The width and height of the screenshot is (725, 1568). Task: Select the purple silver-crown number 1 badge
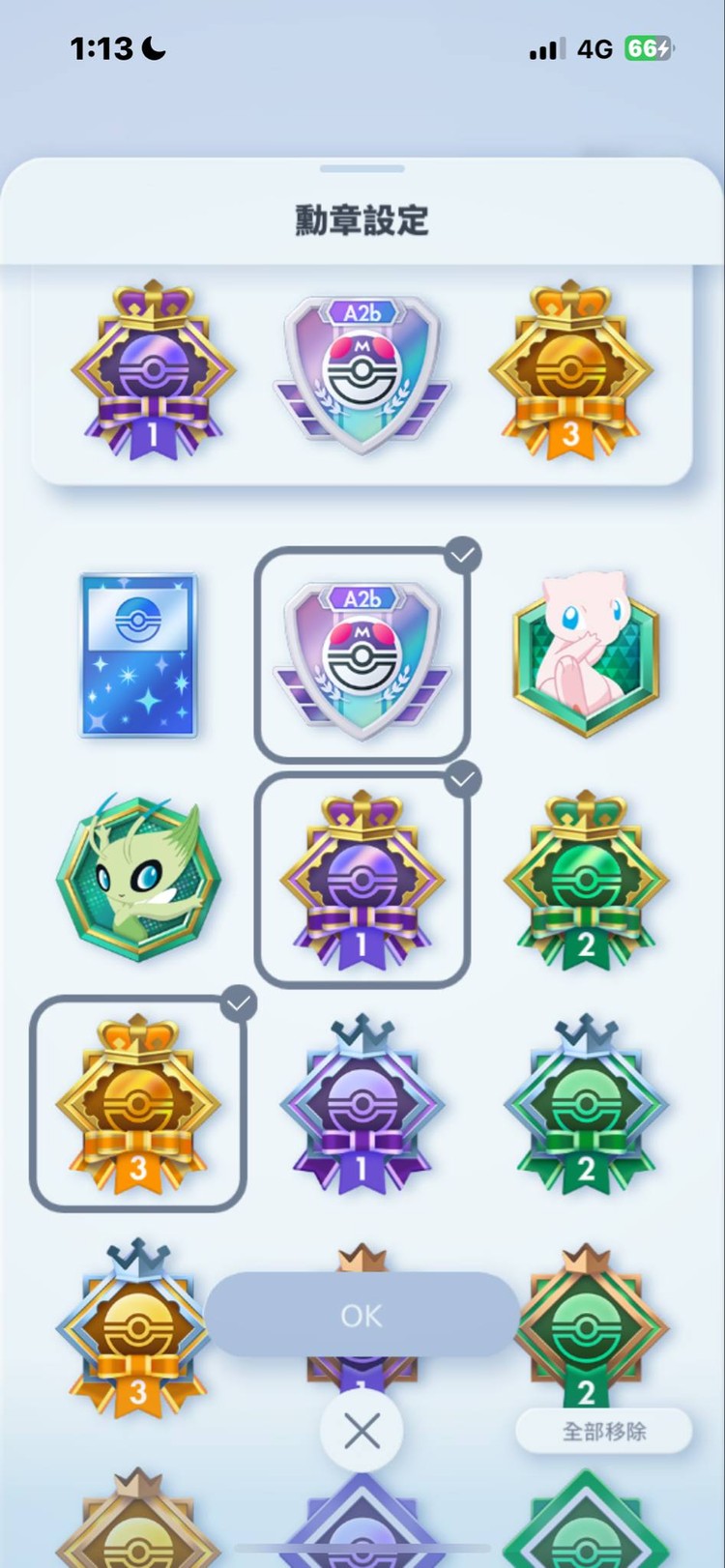pos(362,1103)
